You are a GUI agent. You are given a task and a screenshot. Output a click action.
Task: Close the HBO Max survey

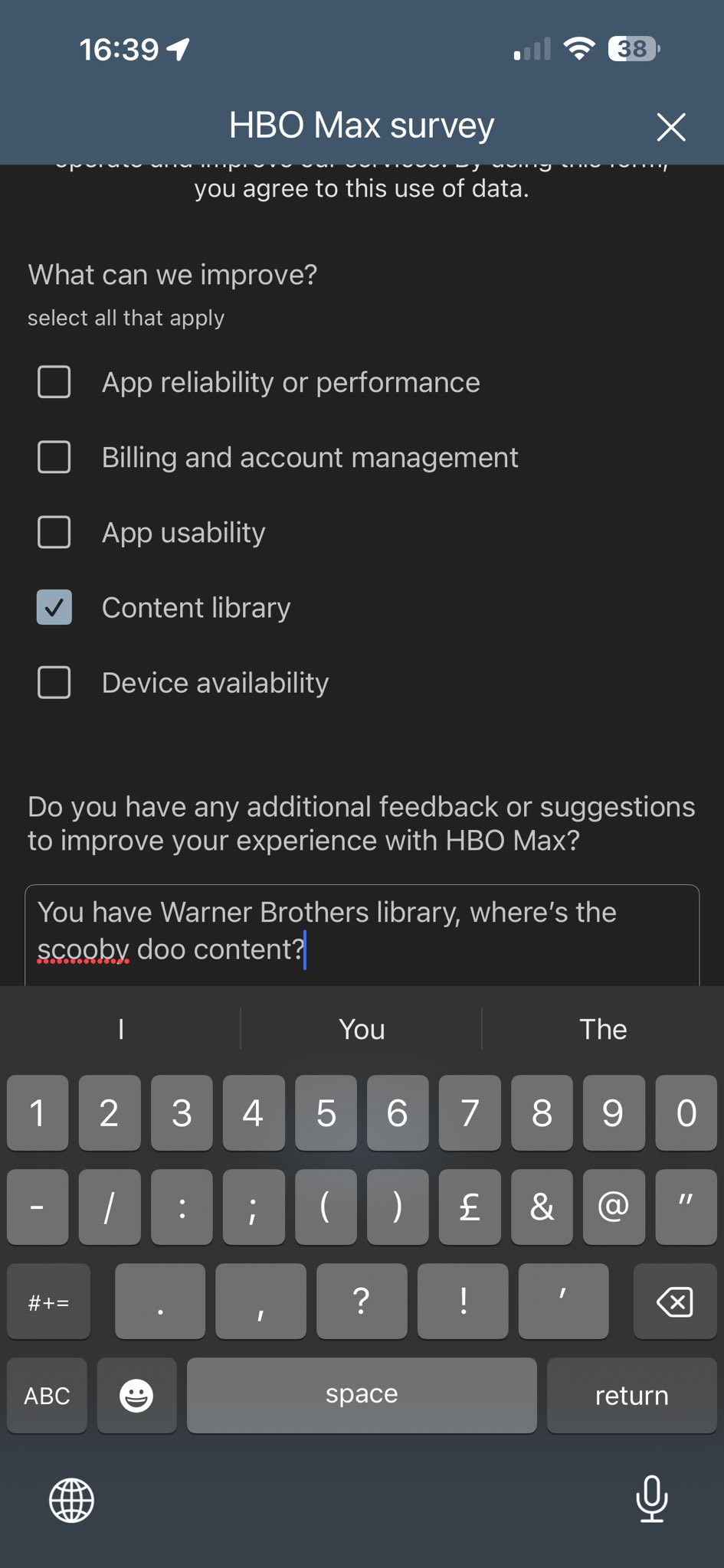click(670, 127)
